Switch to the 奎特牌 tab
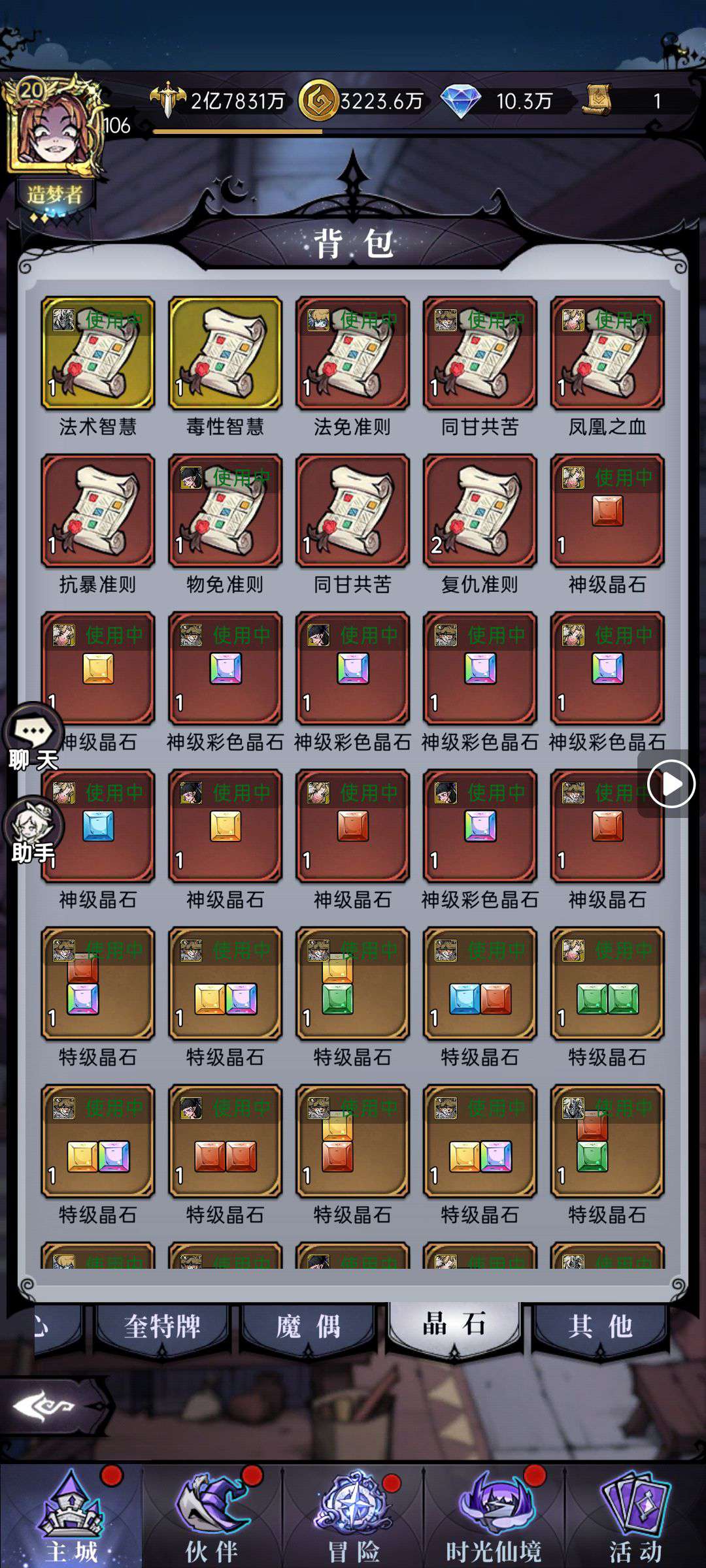Screen dimensions: 706x1568 click(x=163, y=1327)
